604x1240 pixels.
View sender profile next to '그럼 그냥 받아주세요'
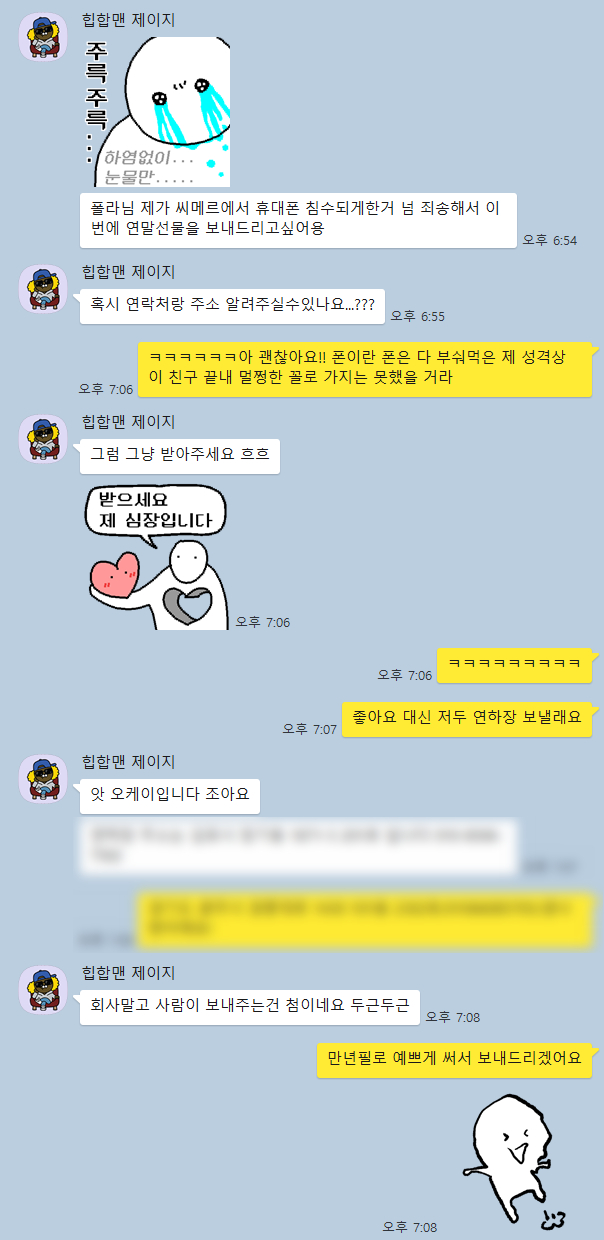pyautogui.click(x=43, y=439)
